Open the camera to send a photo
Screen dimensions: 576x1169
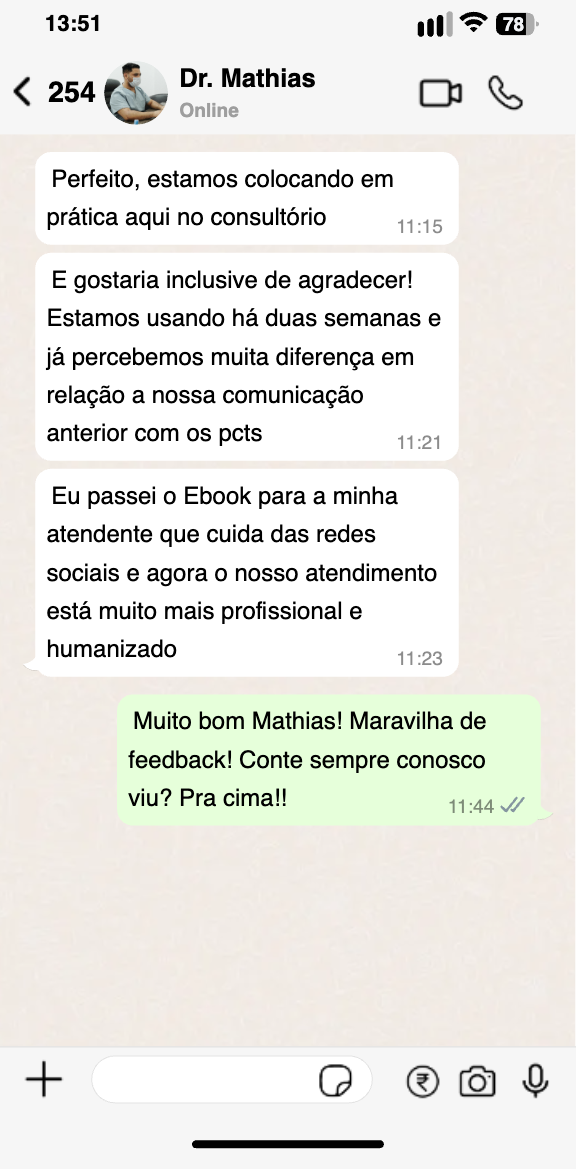pos(477,1081)
